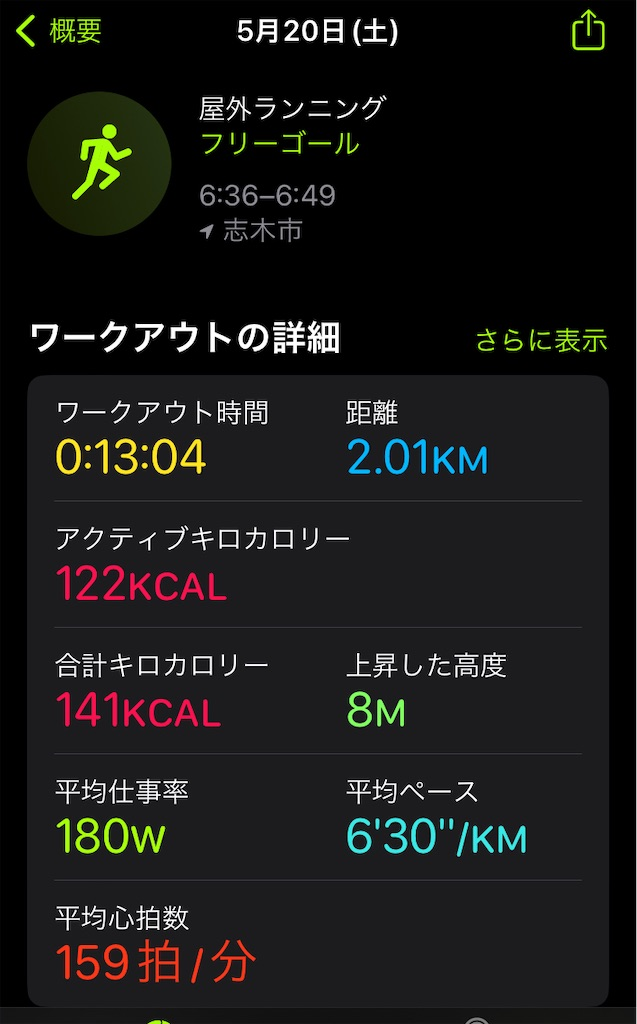Go back to 概要 summary

[x=60, y=31]
